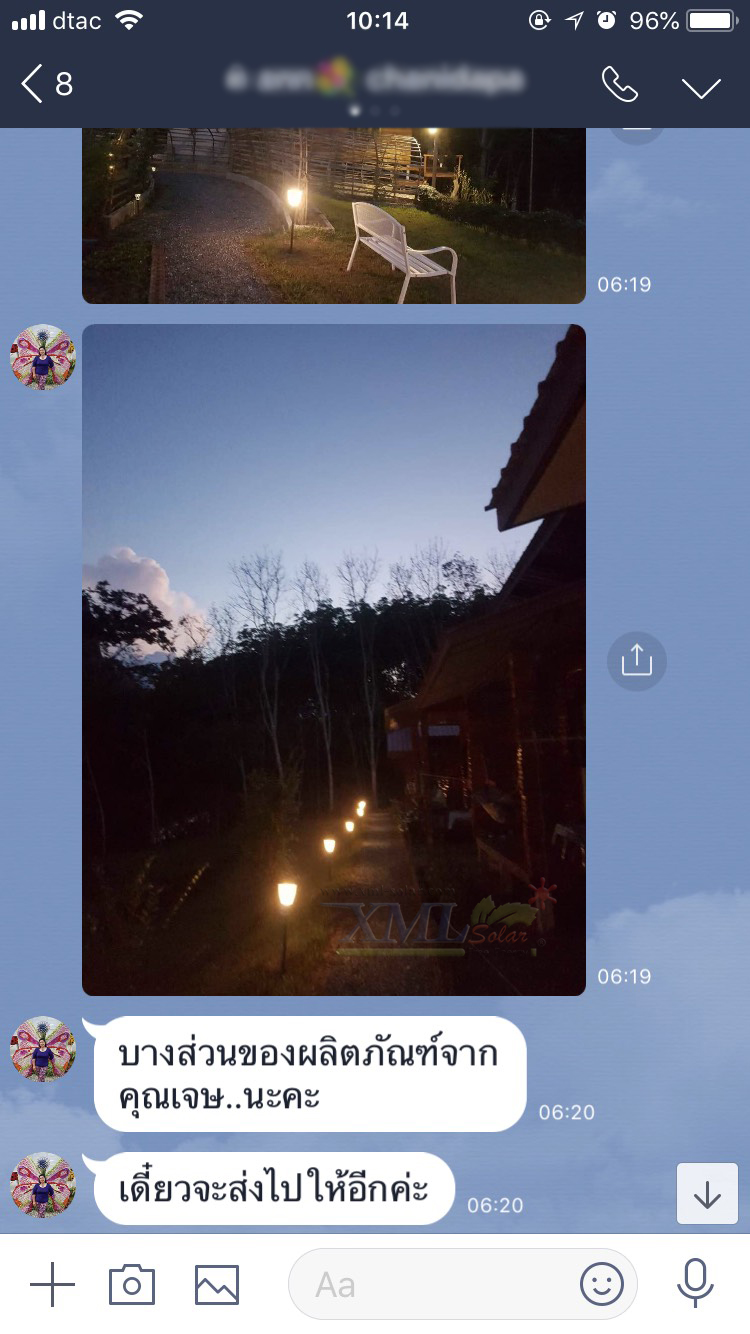Open the garden bench photo at top

[x=333, y=215]
